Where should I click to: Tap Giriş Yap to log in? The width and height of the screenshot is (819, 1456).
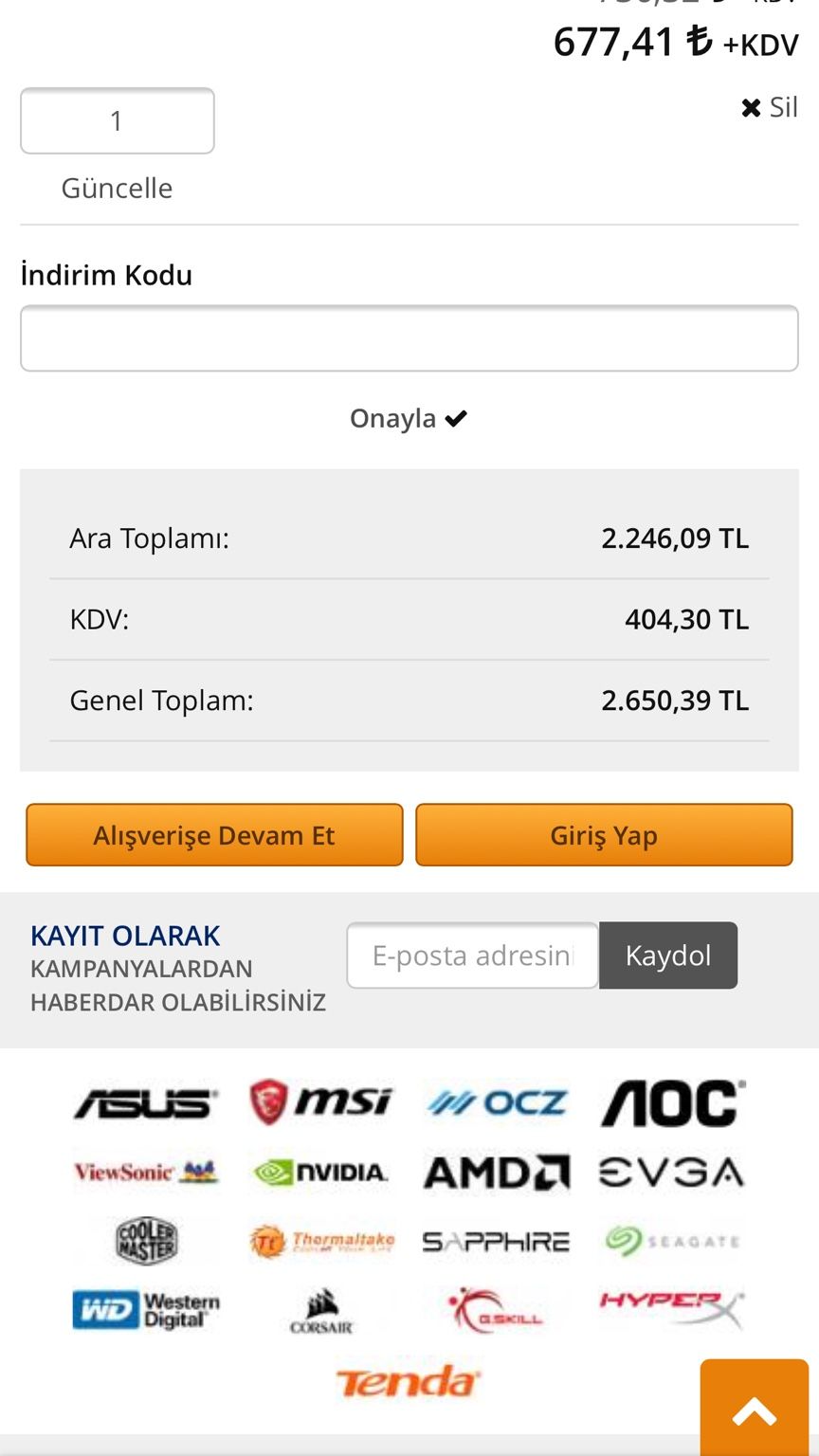604,835
